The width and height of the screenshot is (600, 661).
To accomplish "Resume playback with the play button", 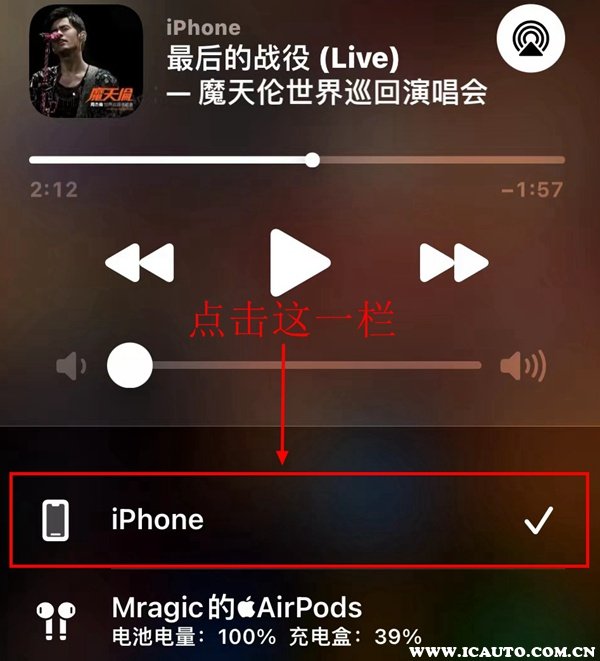I will (x=300, y=263).
